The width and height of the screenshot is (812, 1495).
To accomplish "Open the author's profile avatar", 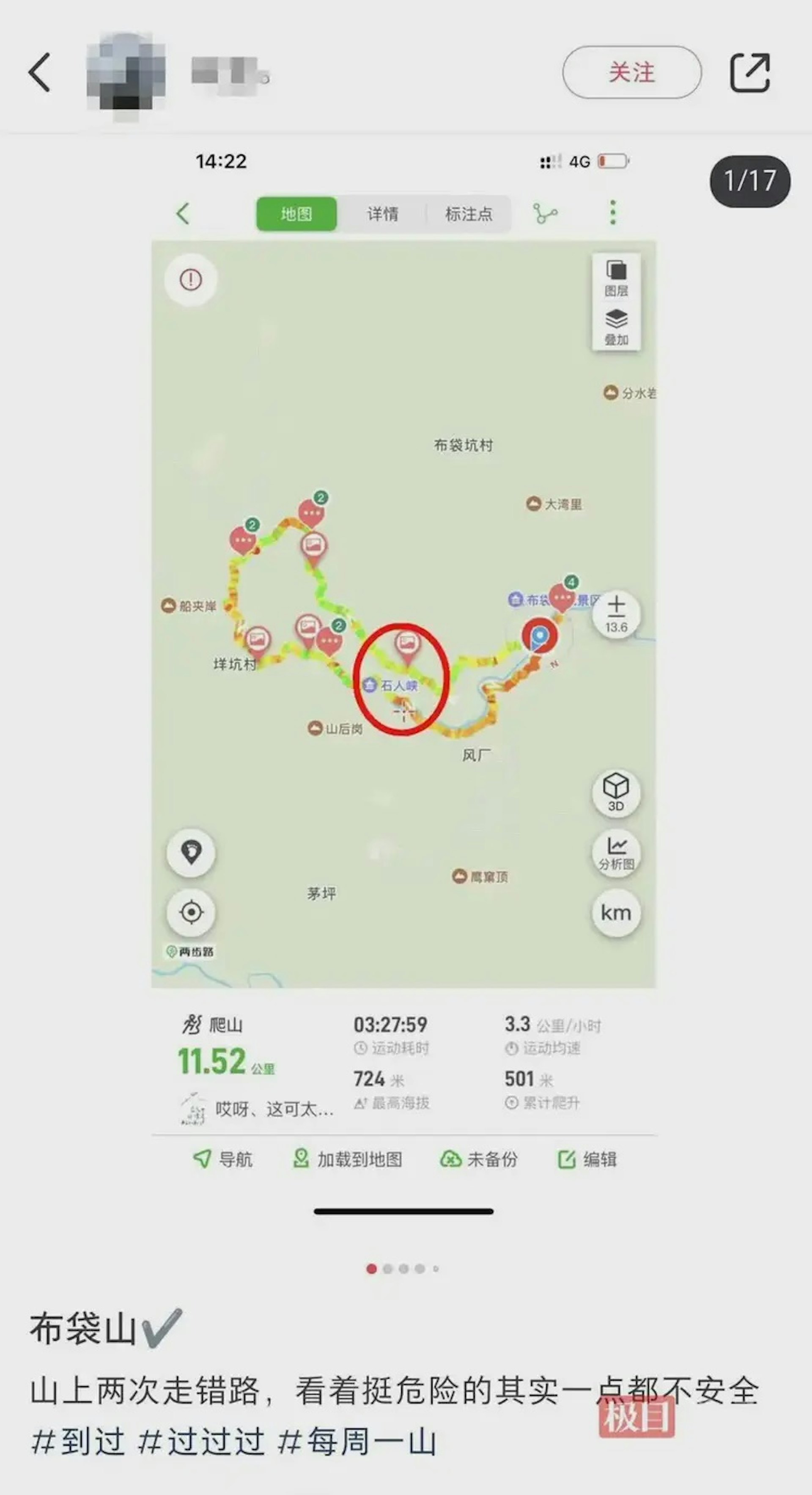I will coord(126,72).
